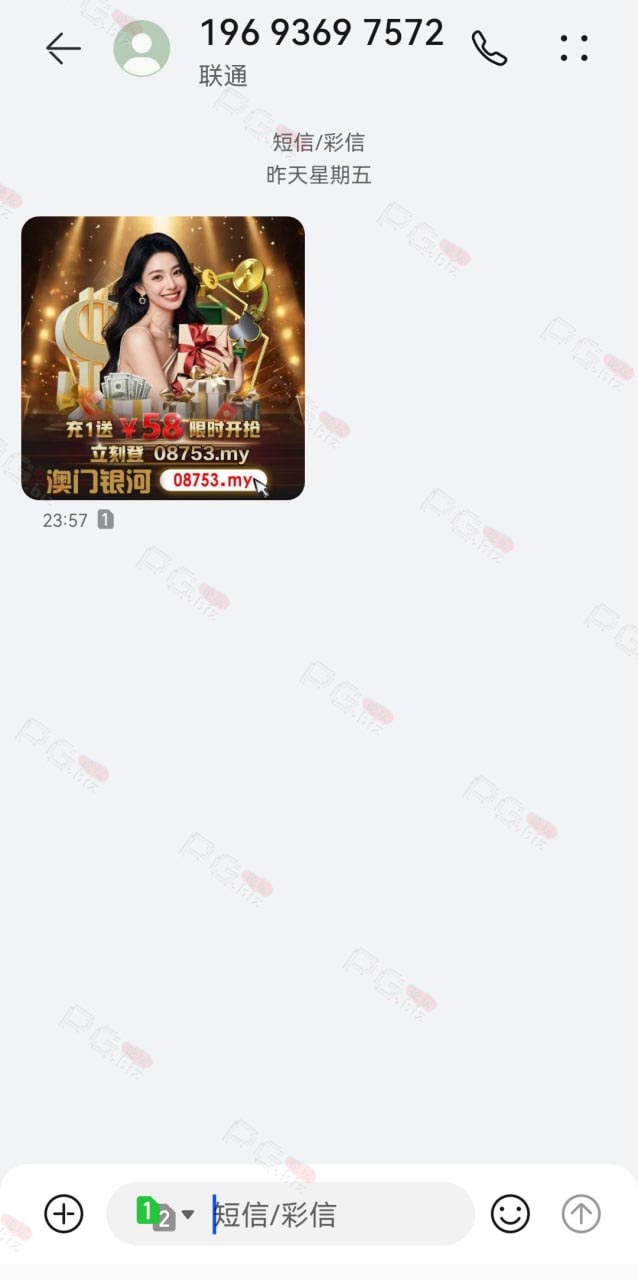Tap the plus attachment button
638x1280 pixels.
(64, 1214)
